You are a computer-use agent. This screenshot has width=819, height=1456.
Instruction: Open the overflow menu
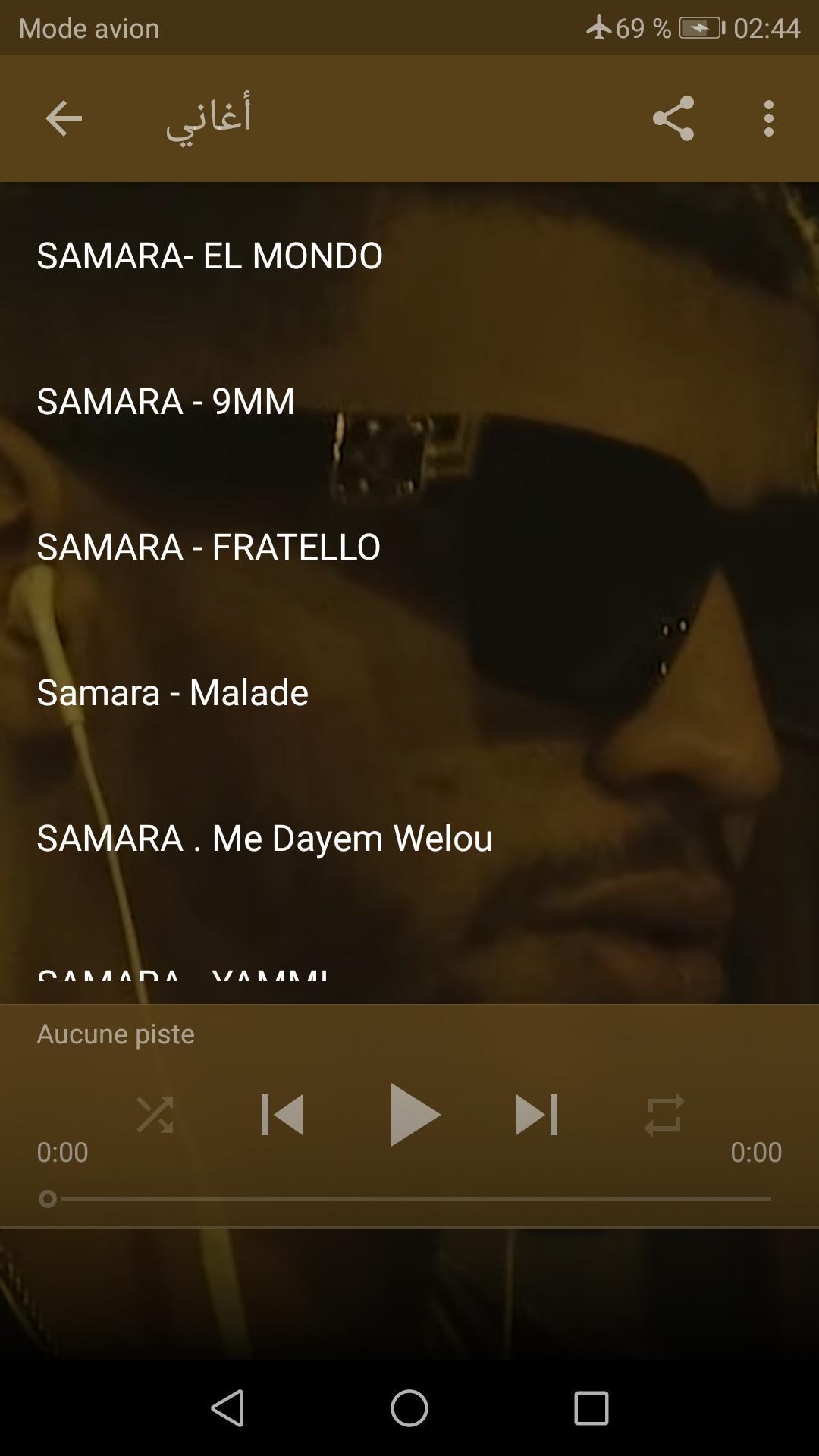[x=768, y=118]
